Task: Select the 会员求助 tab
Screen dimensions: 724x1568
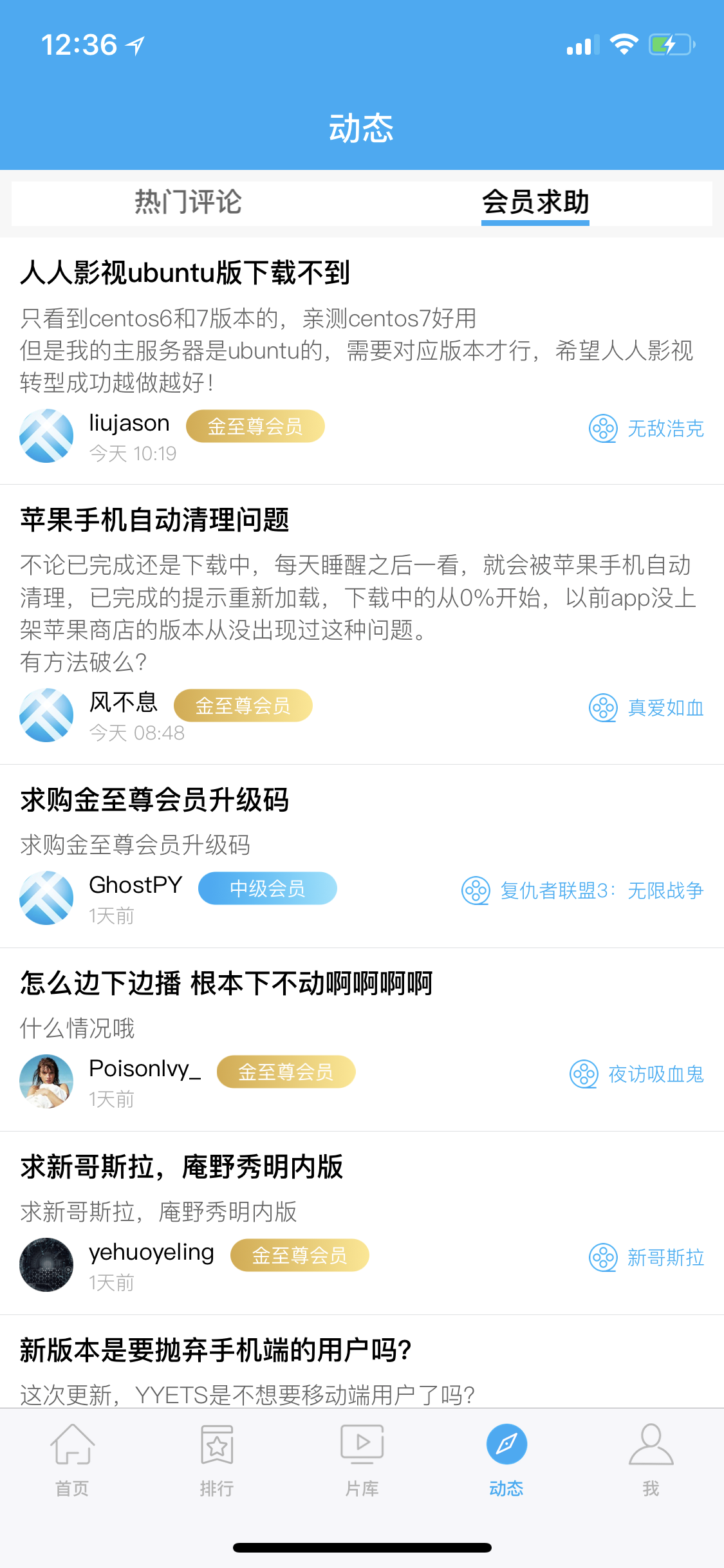Action: (x=535, y=202)
